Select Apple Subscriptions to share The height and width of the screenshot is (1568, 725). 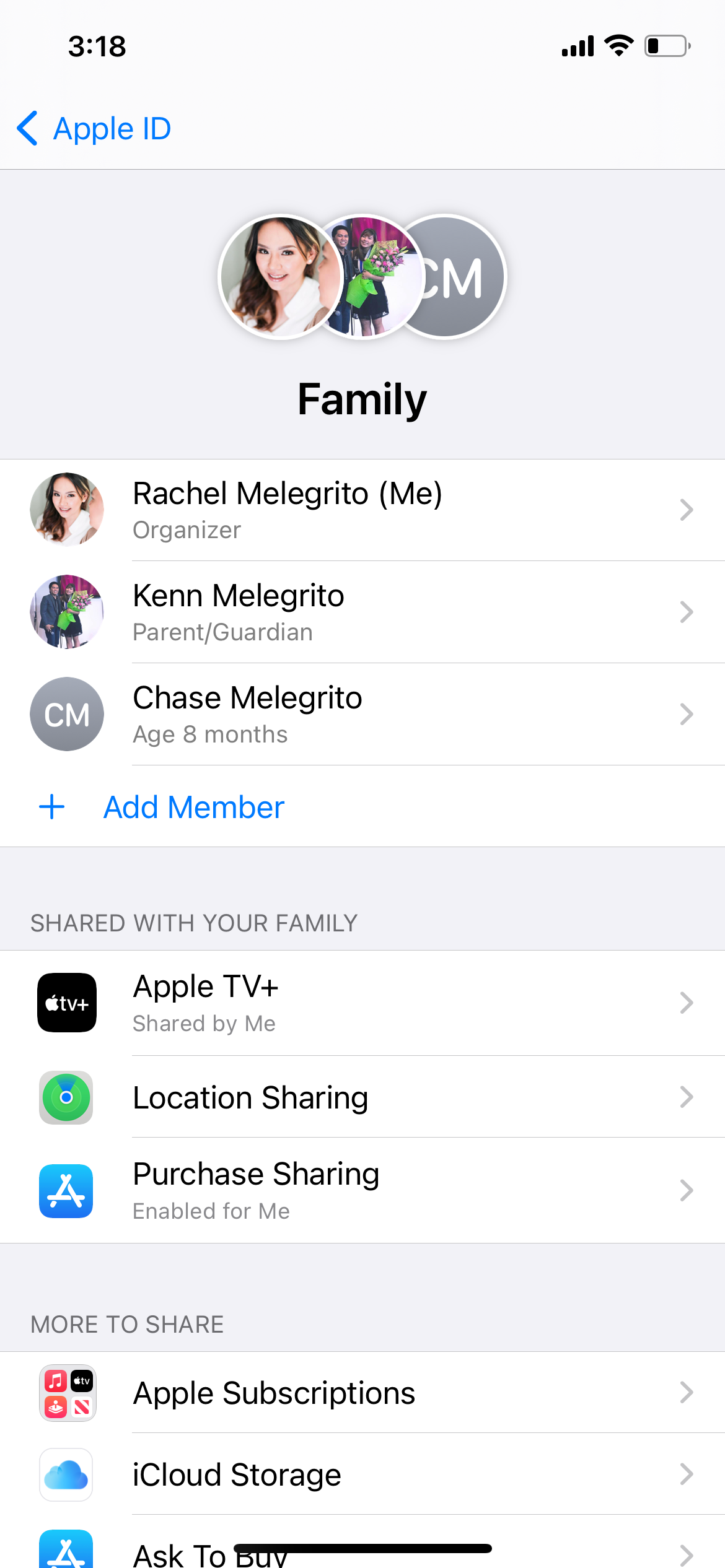point(362,1393)
